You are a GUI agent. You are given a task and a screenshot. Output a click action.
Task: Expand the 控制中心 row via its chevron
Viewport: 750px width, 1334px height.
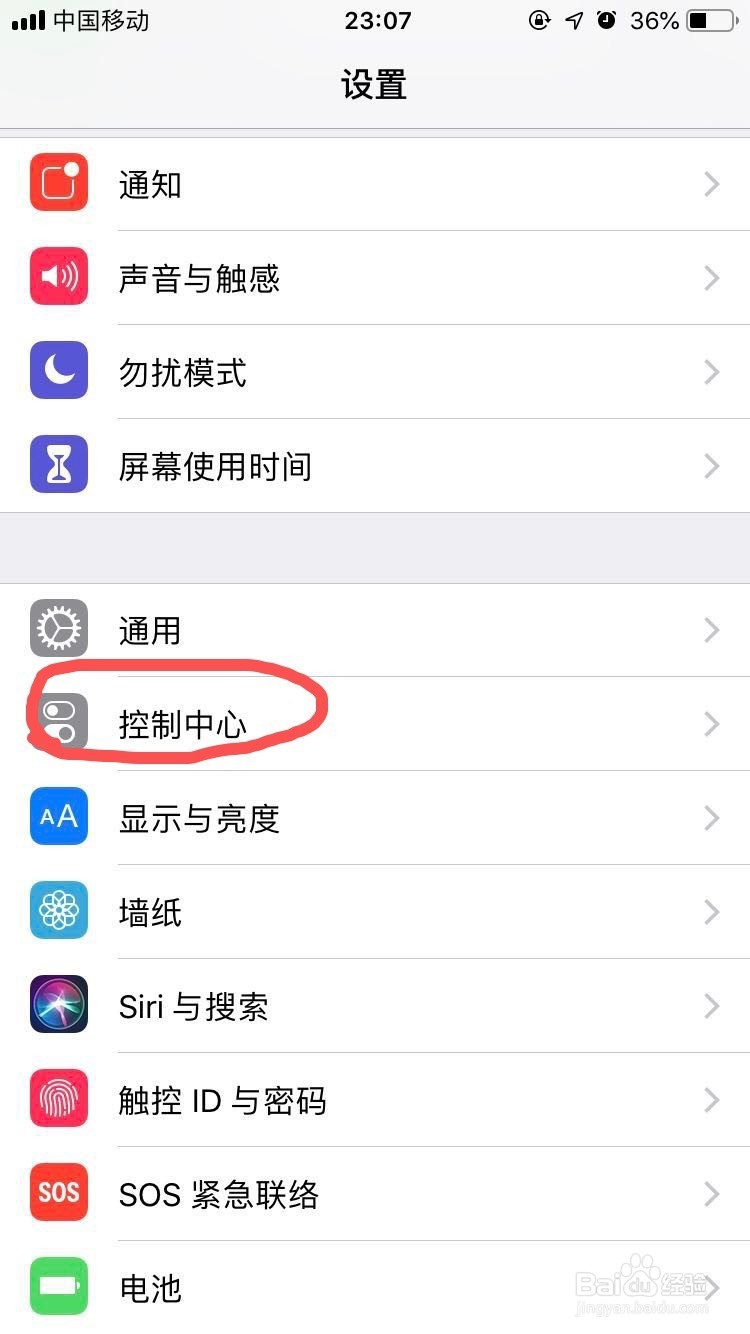712,724
